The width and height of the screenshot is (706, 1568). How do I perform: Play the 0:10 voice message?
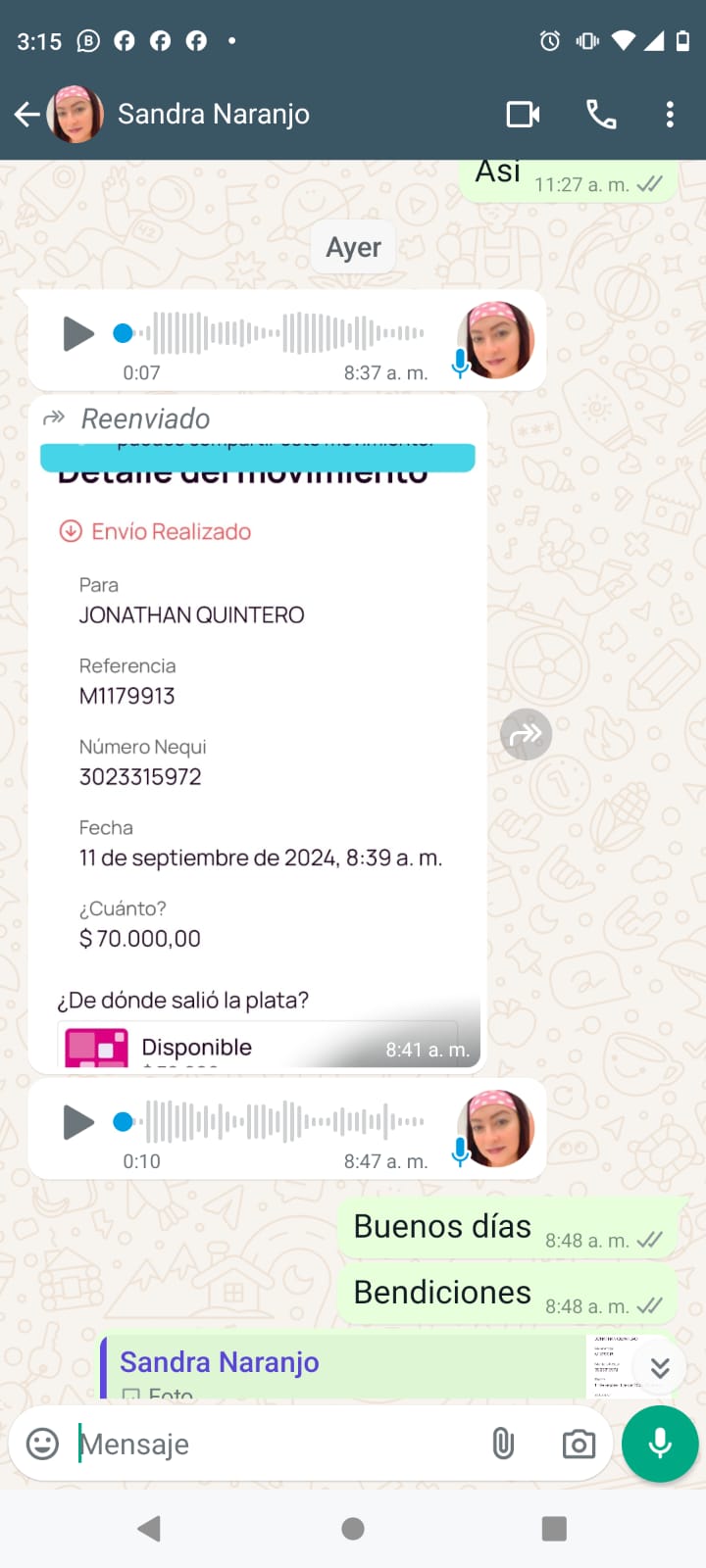(x=77, y=1122)
